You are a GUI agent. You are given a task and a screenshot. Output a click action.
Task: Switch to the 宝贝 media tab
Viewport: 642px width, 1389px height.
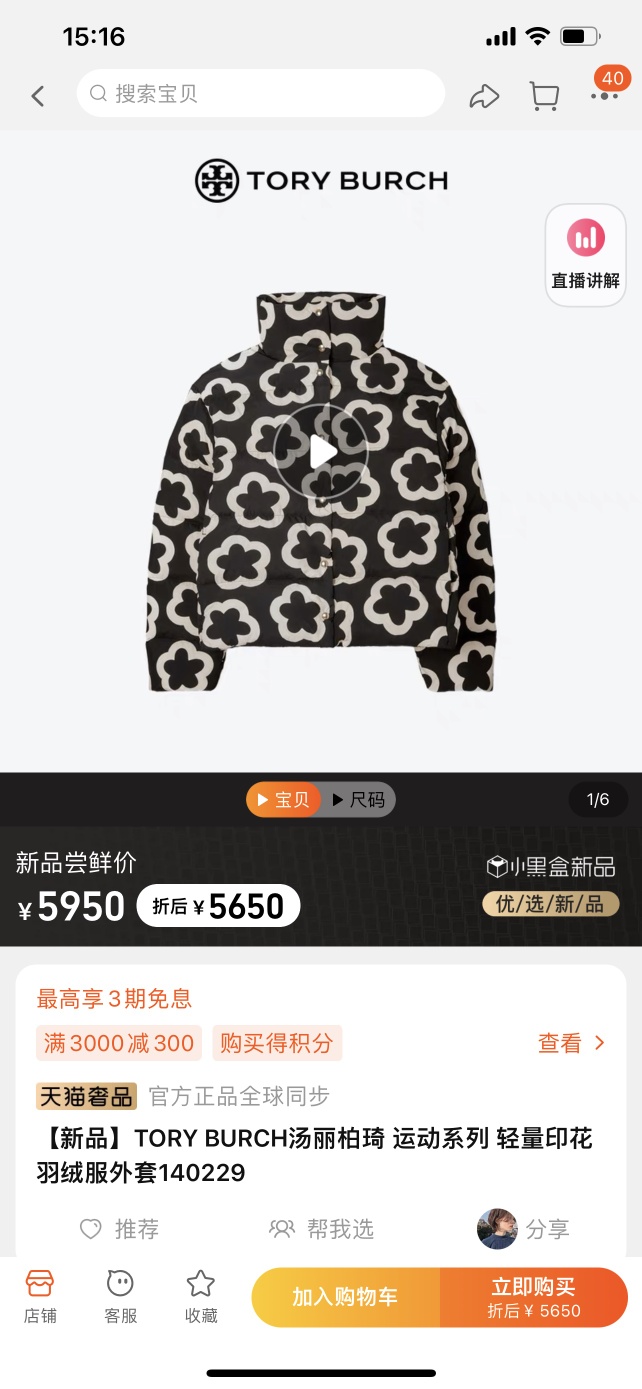coord(283,800)
